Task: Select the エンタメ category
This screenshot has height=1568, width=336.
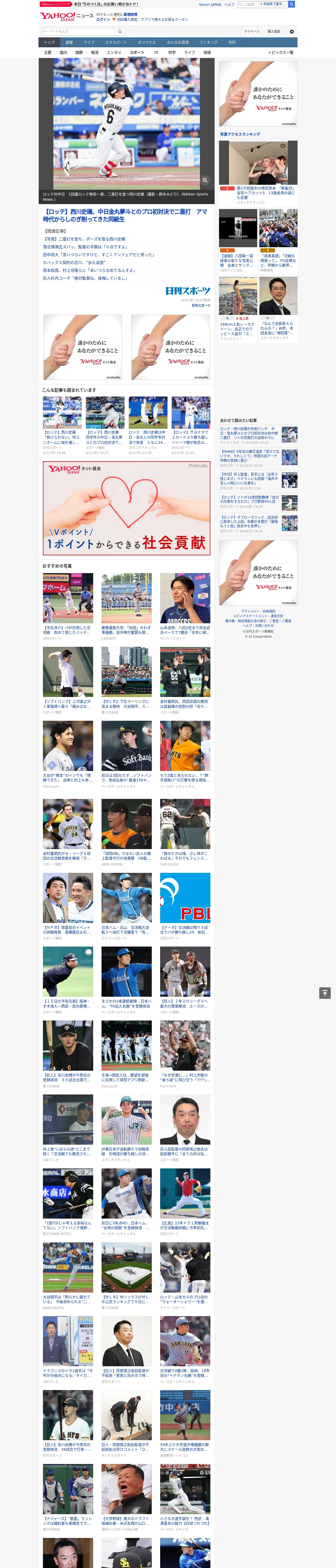Action: [x=114, y=52]
